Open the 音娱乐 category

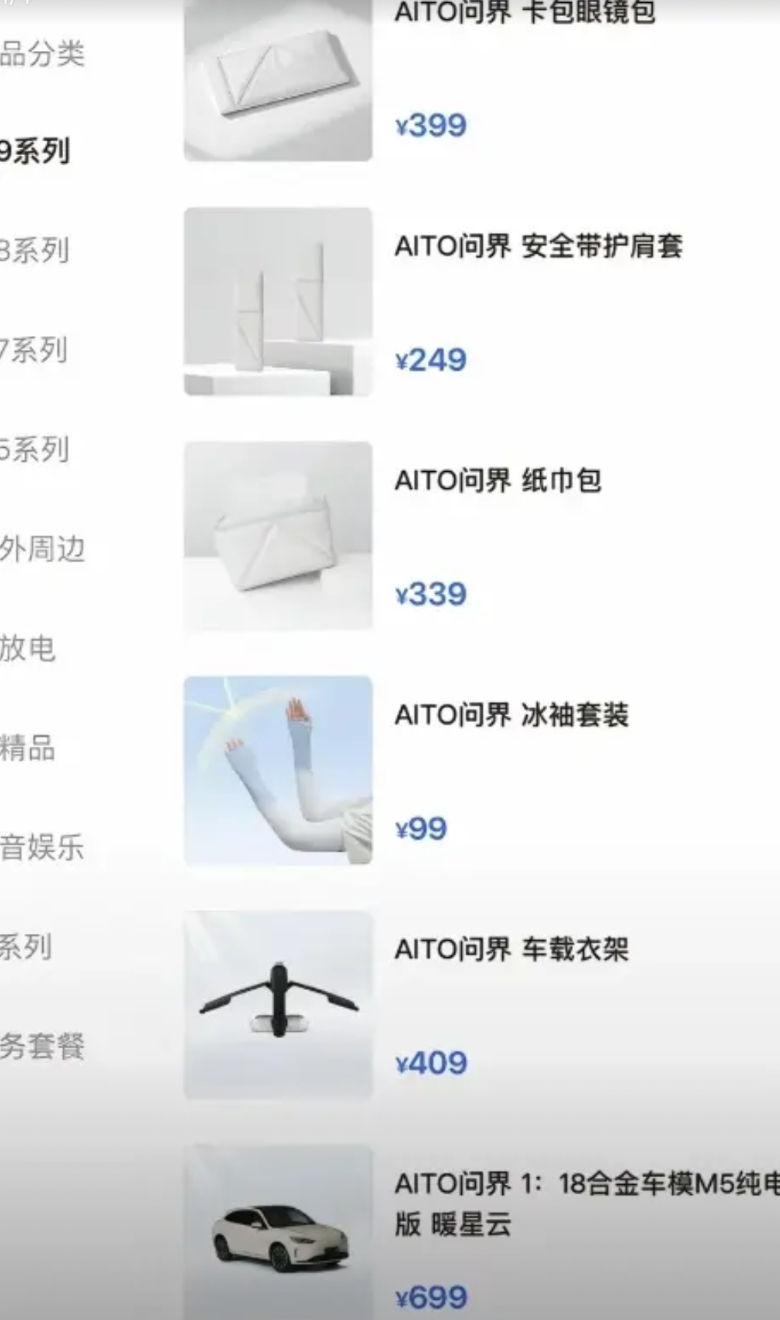click(x=42, y=847)
